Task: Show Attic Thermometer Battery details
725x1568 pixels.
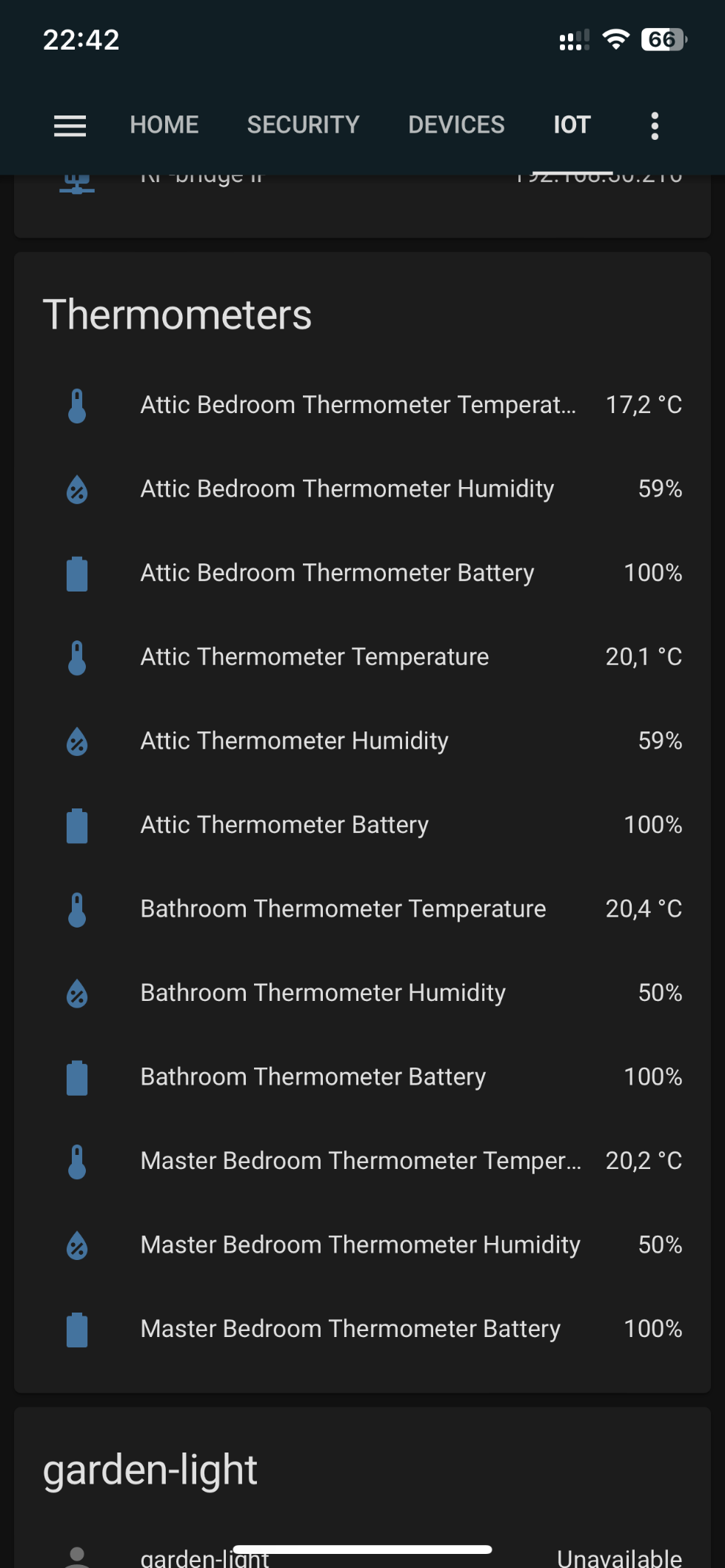Action: pos(284,825)
